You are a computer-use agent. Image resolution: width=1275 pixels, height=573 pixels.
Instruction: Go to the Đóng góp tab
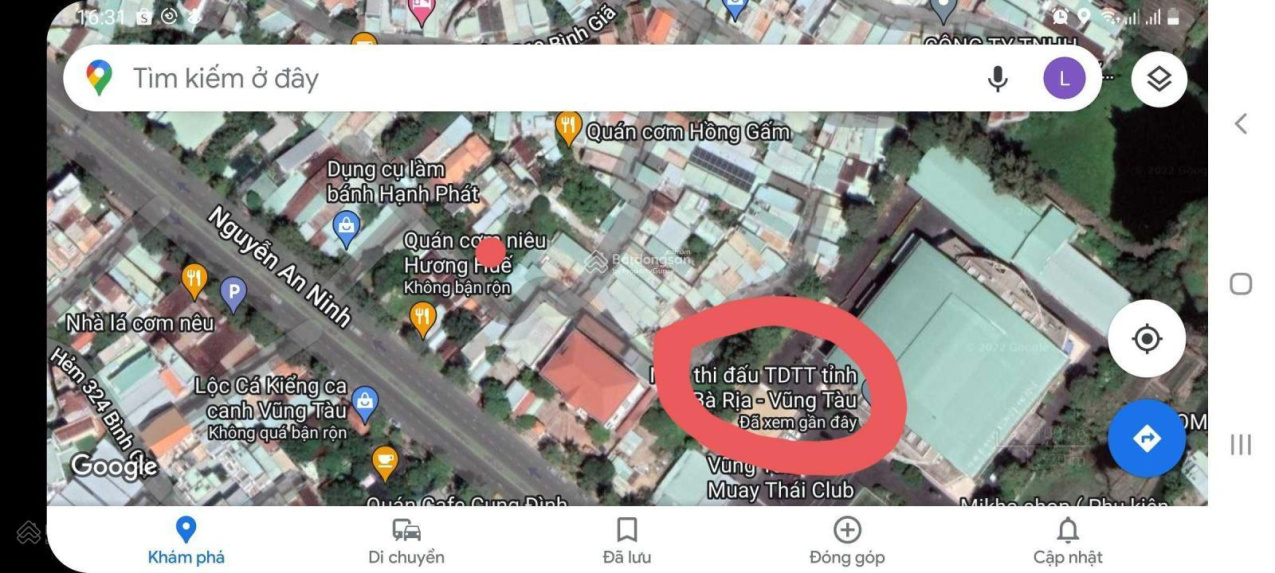tap(847, 541)
